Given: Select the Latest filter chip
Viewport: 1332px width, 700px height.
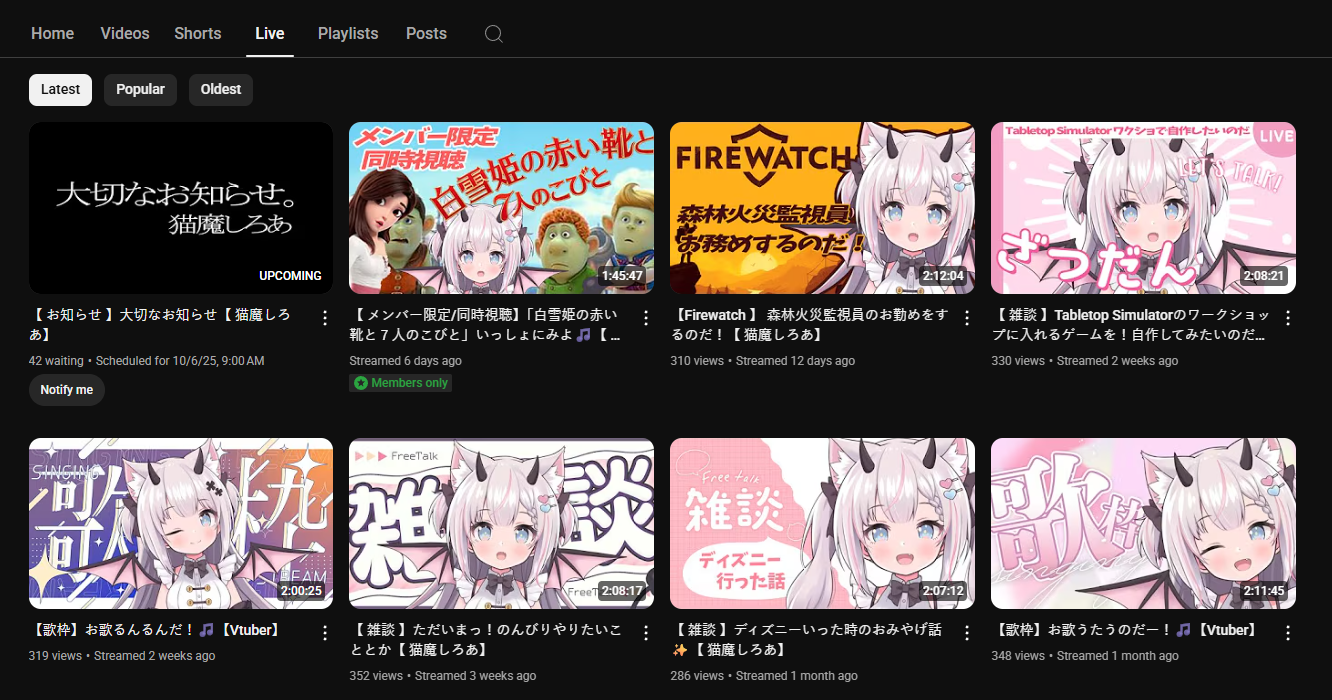Looking at the screenshot, I should 60,89.
